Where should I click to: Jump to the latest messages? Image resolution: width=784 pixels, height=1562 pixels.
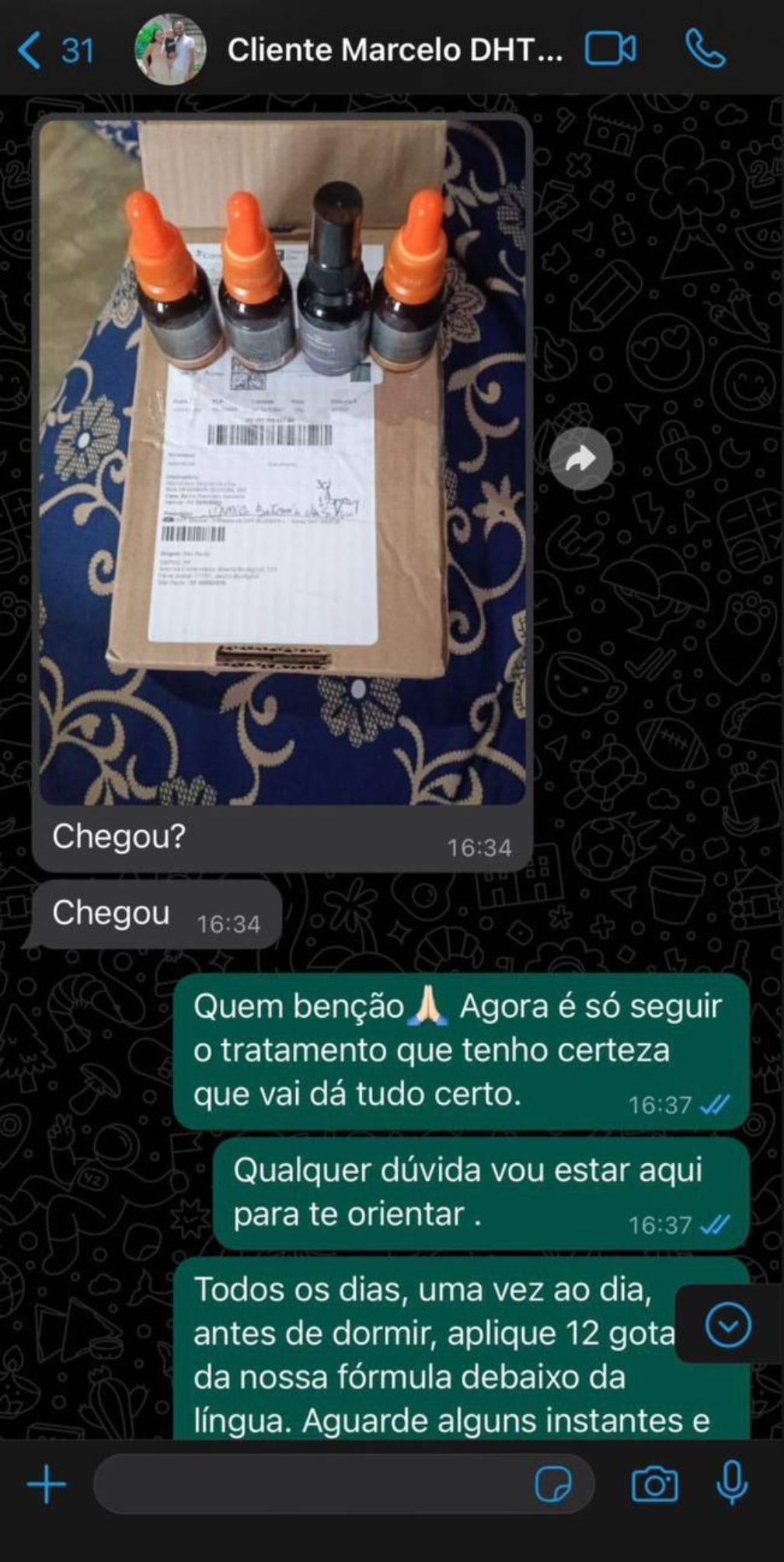click(x=728, y=1325)
